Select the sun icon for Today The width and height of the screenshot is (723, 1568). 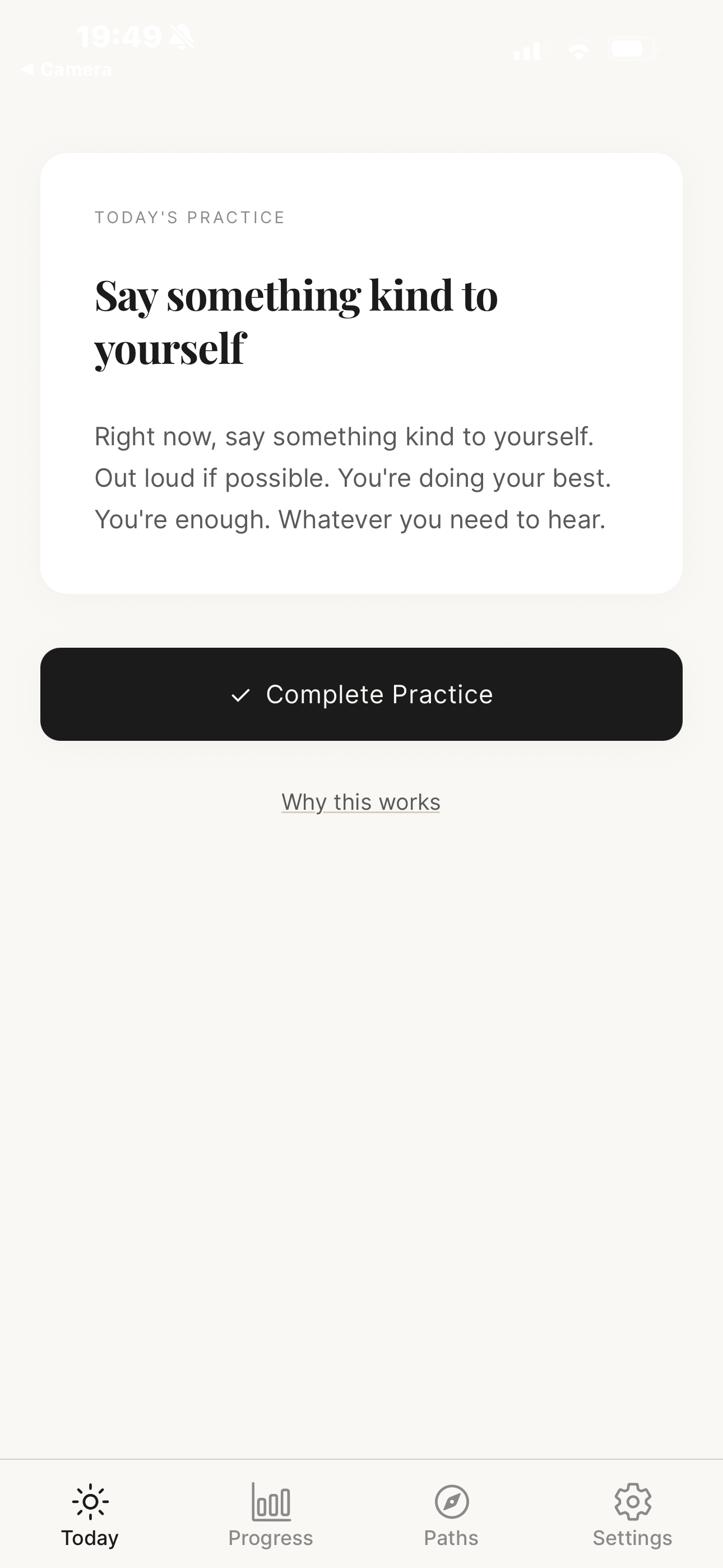coord(90,1501)
